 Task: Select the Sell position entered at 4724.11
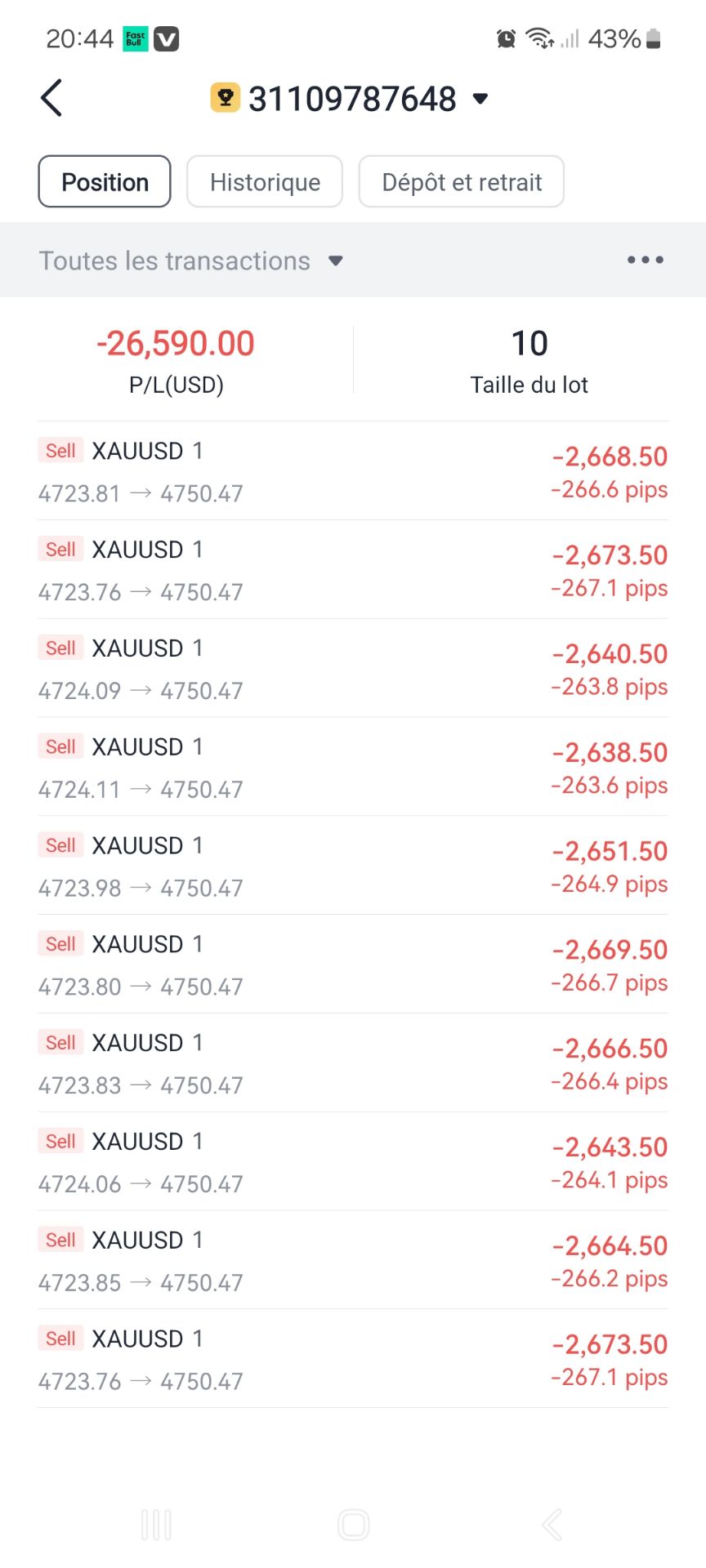pyautogui.click(x=353, y=768)
